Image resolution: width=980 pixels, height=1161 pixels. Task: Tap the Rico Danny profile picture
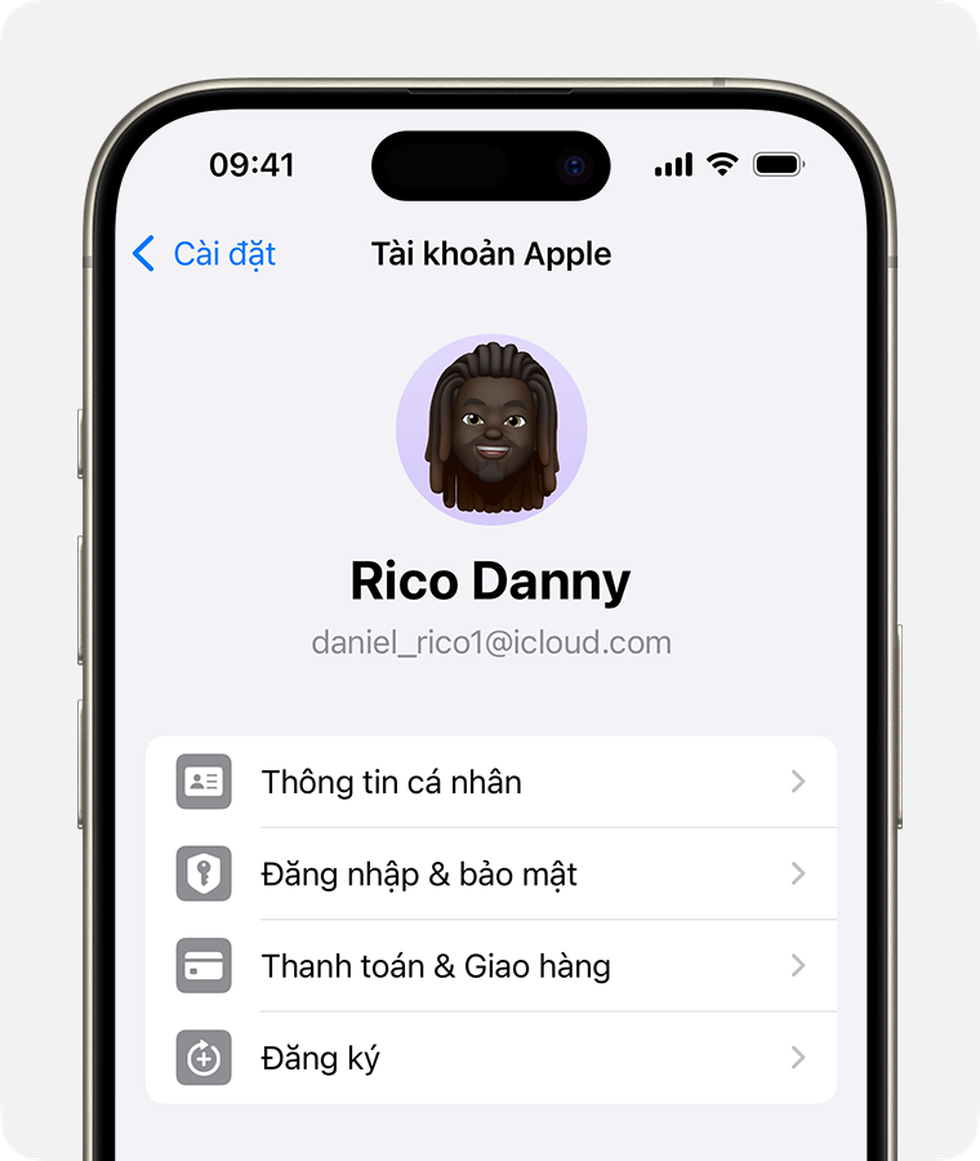(x=491, y=430)
